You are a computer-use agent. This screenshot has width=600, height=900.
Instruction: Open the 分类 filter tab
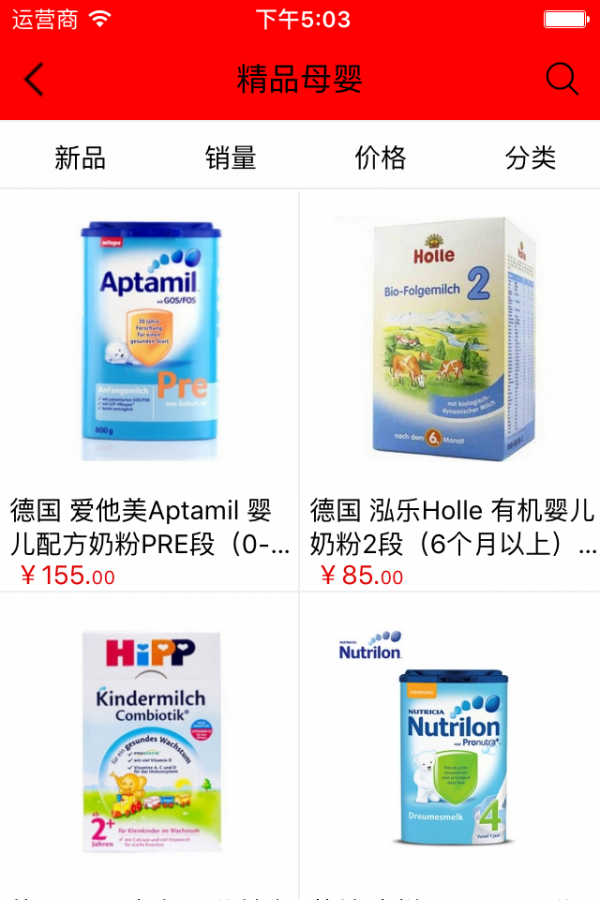click(530, 157)
